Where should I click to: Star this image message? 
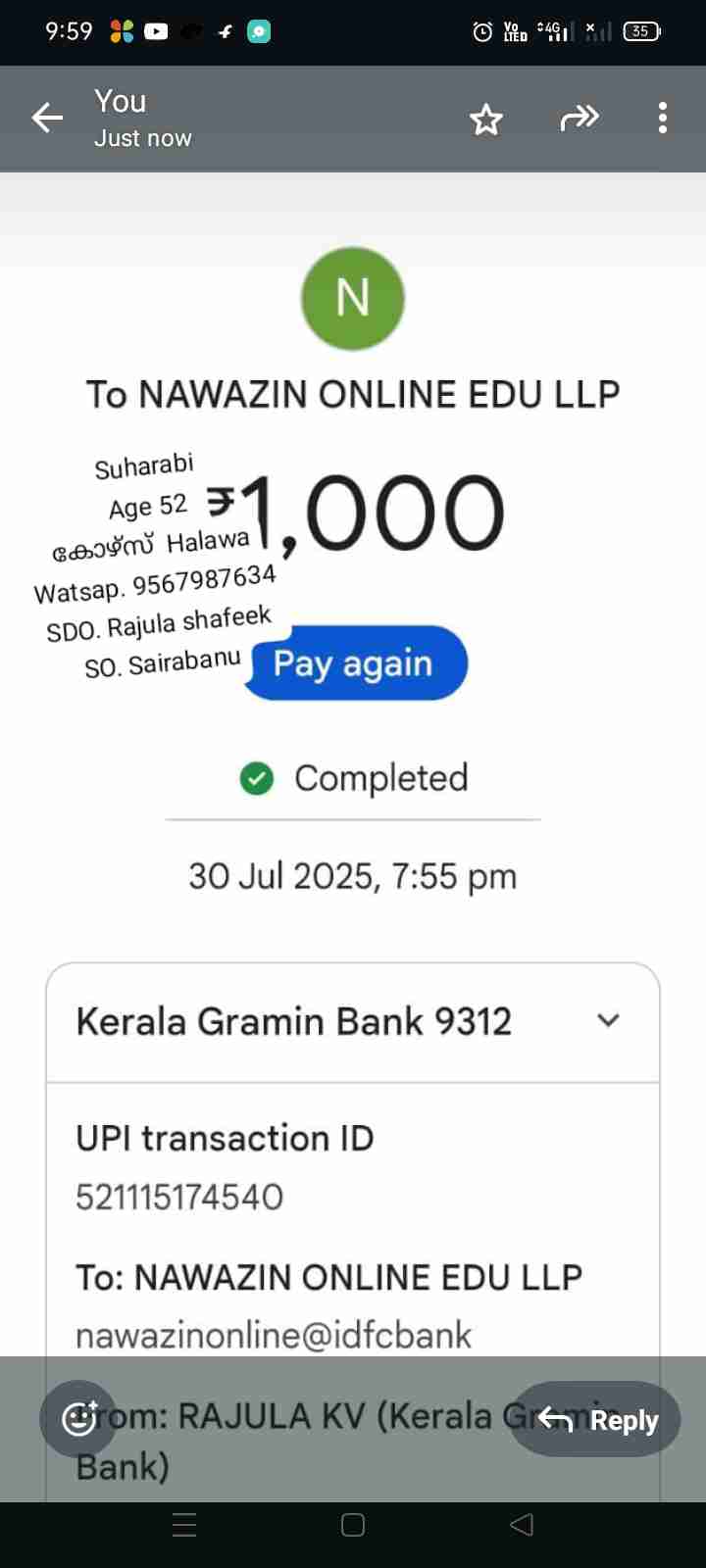[x=485, y=120]
